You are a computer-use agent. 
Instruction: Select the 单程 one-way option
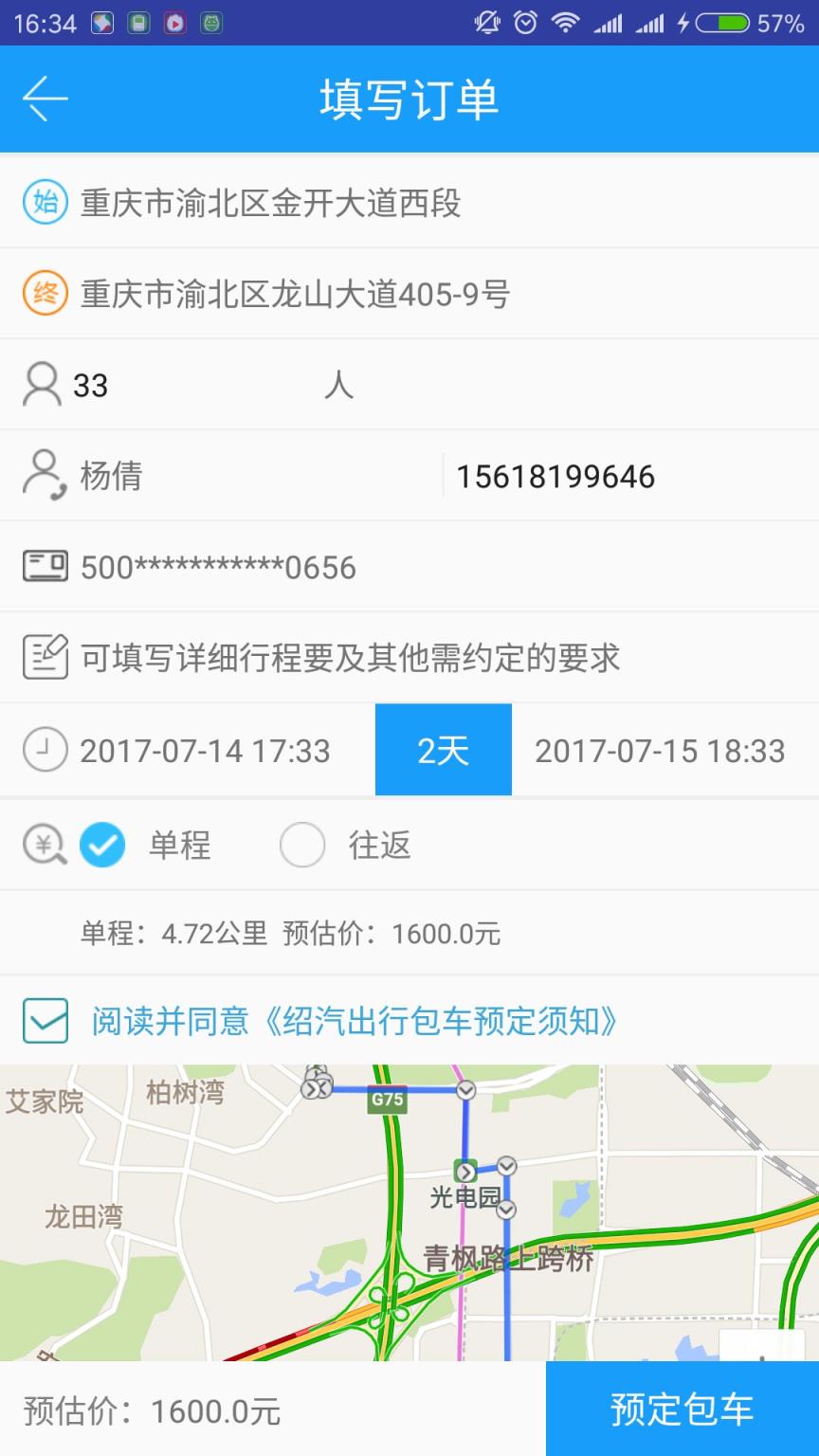point(103,845)
